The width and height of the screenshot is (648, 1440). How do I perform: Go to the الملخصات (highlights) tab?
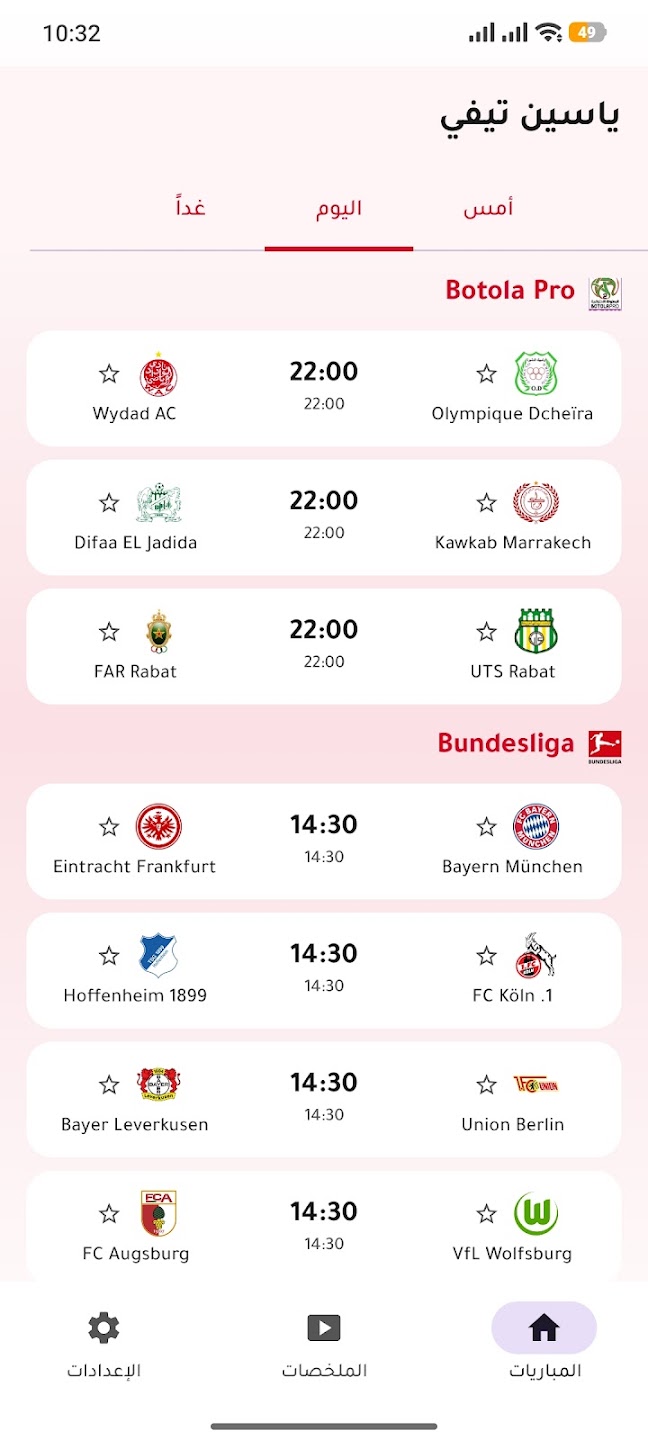click(324, 1344)
